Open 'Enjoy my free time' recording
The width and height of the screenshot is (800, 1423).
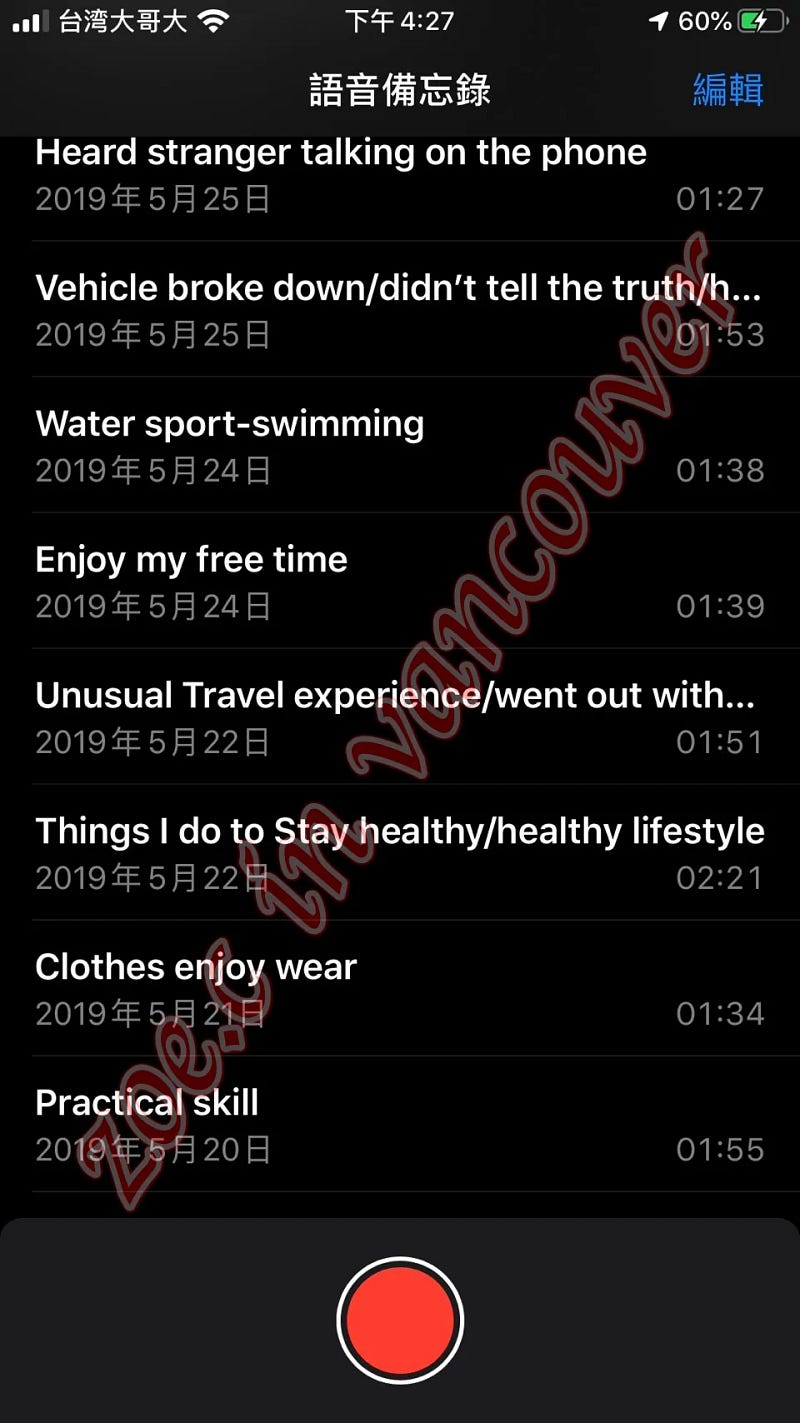click(x=192, y=581)
